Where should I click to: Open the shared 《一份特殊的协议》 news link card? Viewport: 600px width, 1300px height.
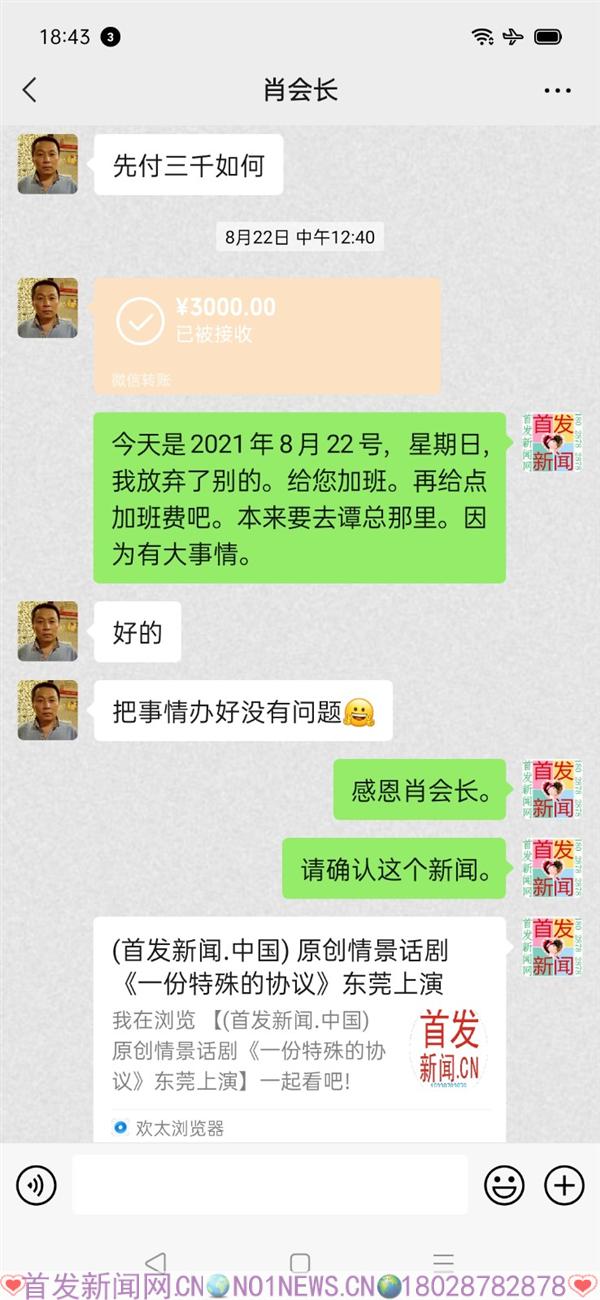[x=300, y=1025]
